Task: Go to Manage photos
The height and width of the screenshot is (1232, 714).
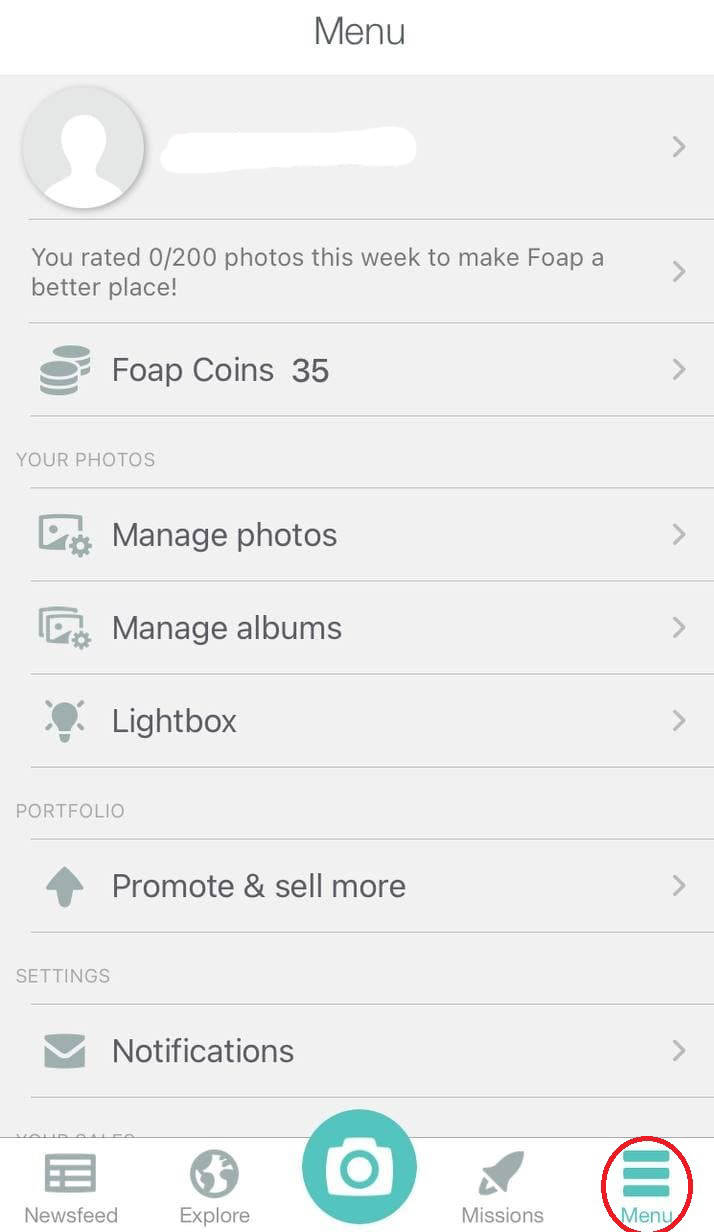Action: [357, 535]
